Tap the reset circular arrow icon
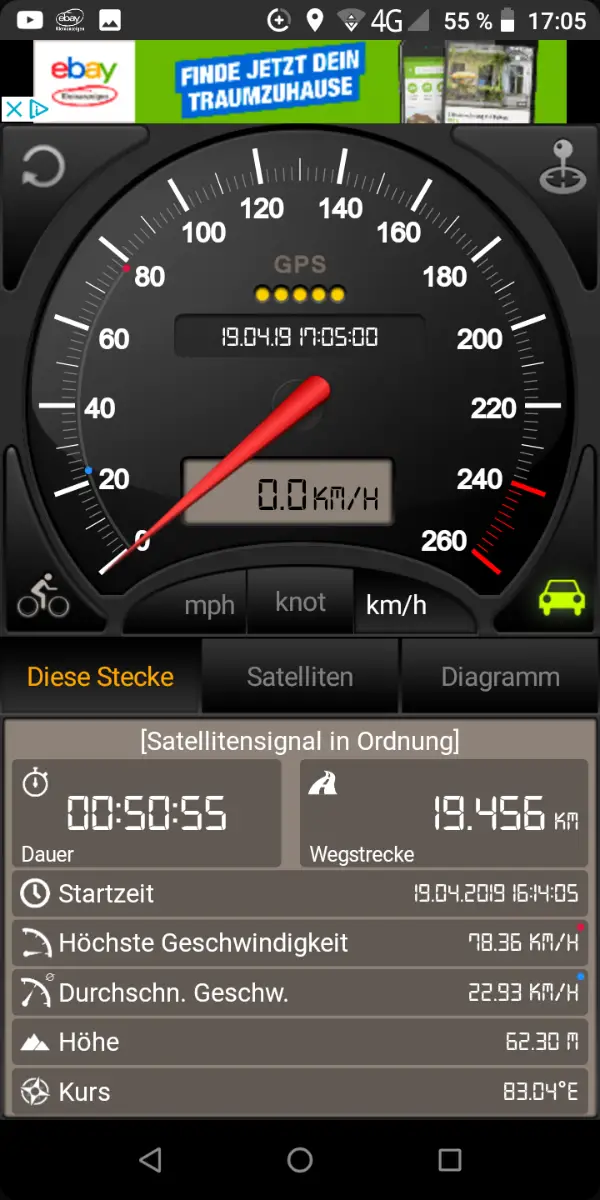The image size is (600, 1200). [41, 167]
